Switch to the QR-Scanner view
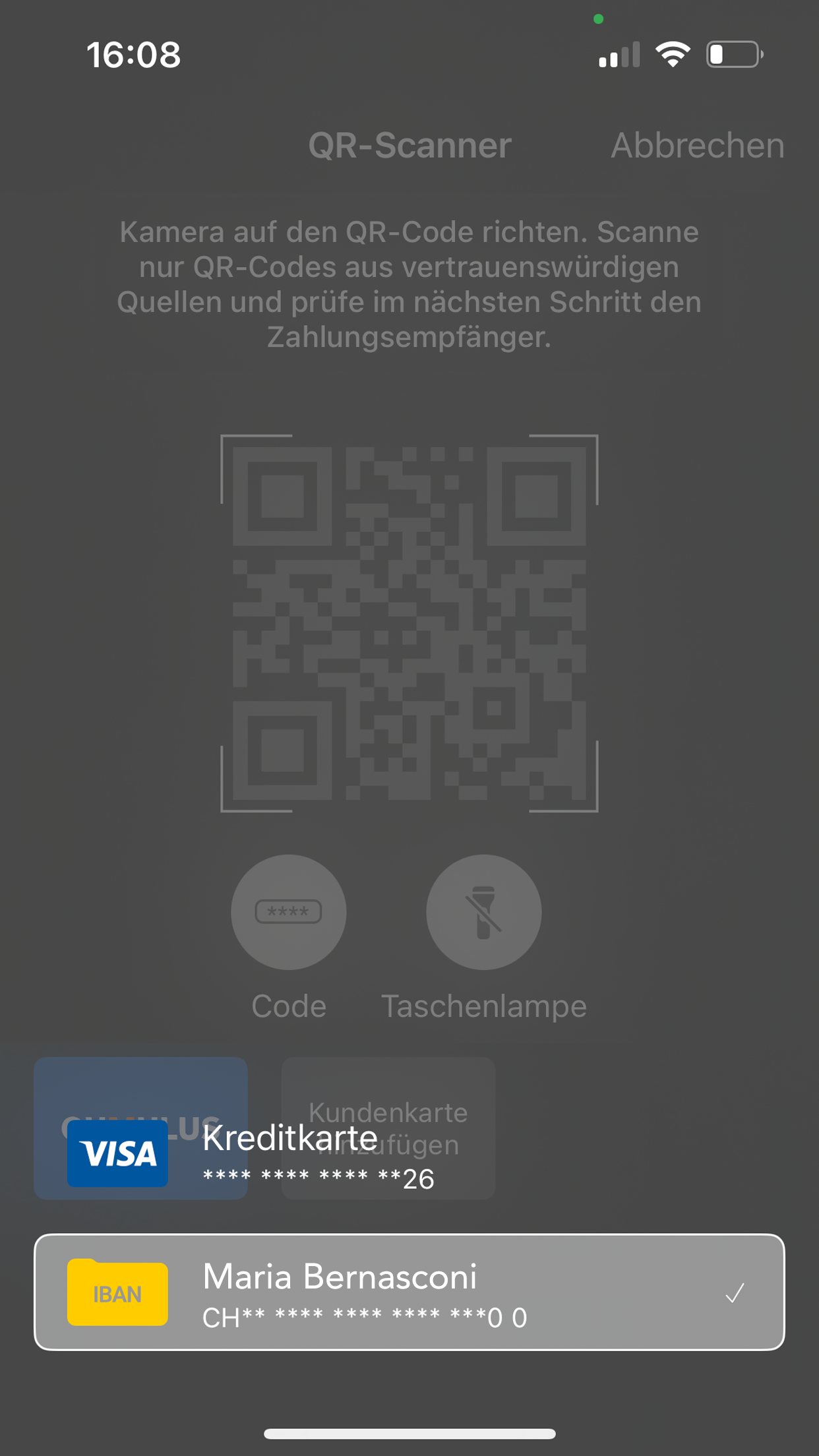This screenshot has height=1456, width=819. point(409,146)
